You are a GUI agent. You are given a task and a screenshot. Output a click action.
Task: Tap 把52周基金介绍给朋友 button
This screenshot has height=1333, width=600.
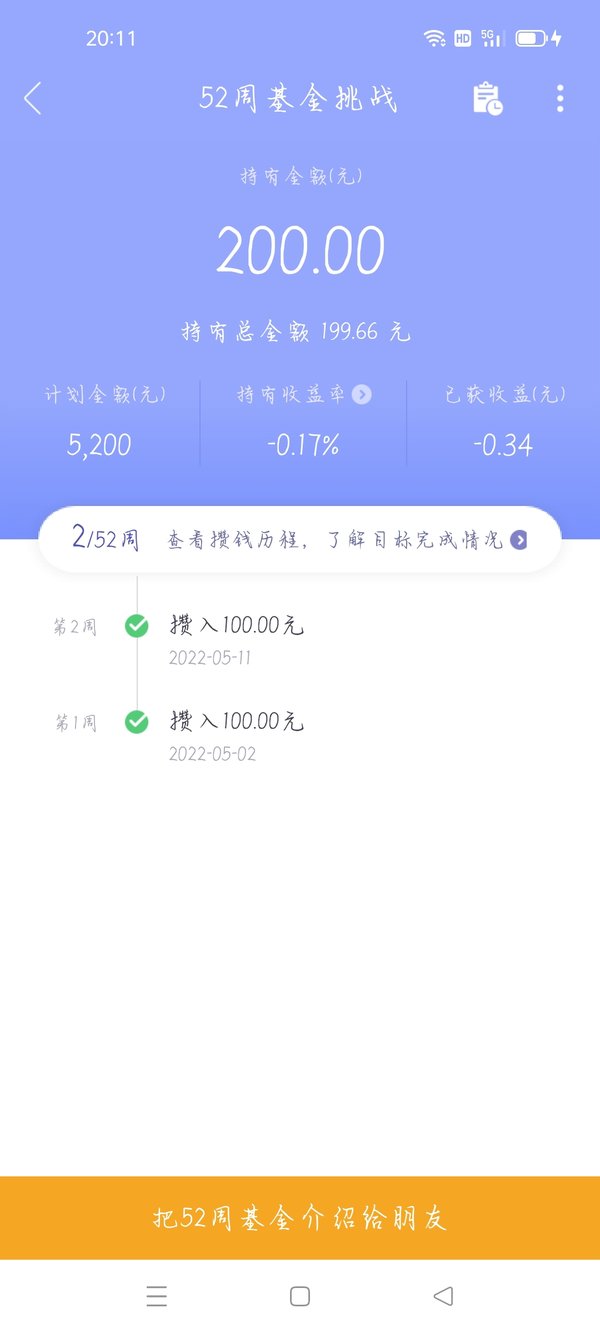(x=300, y=1217)
